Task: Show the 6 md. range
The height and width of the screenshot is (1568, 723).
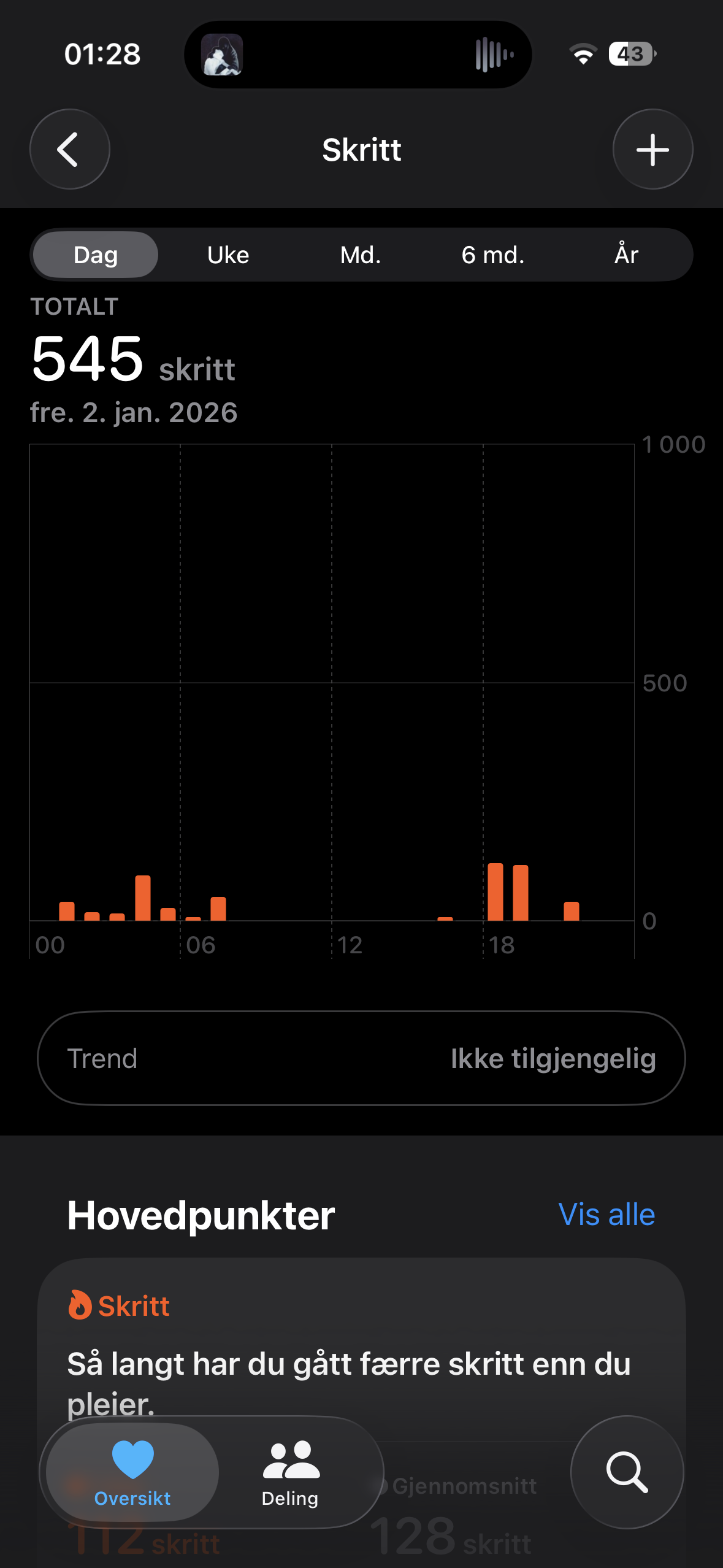Action: pyautogui.click(x=493, y=255)
